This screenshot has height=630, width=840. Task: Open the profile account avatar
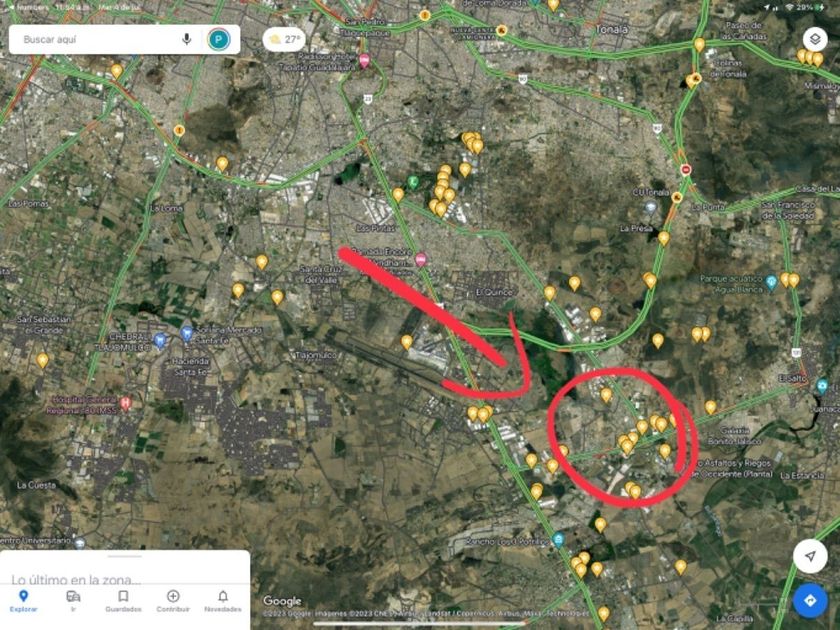219,39
